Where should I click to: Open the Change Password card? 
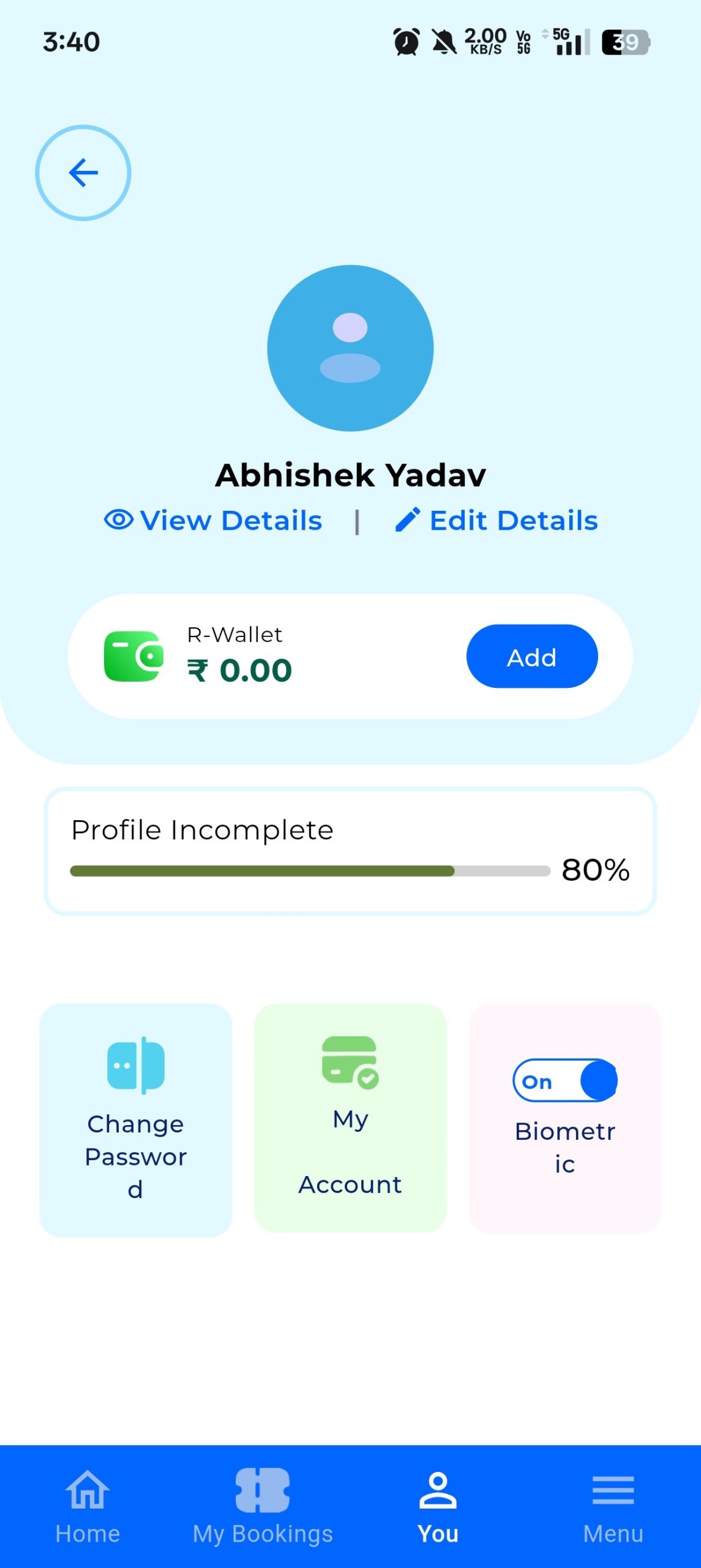tap(135, 1120)
